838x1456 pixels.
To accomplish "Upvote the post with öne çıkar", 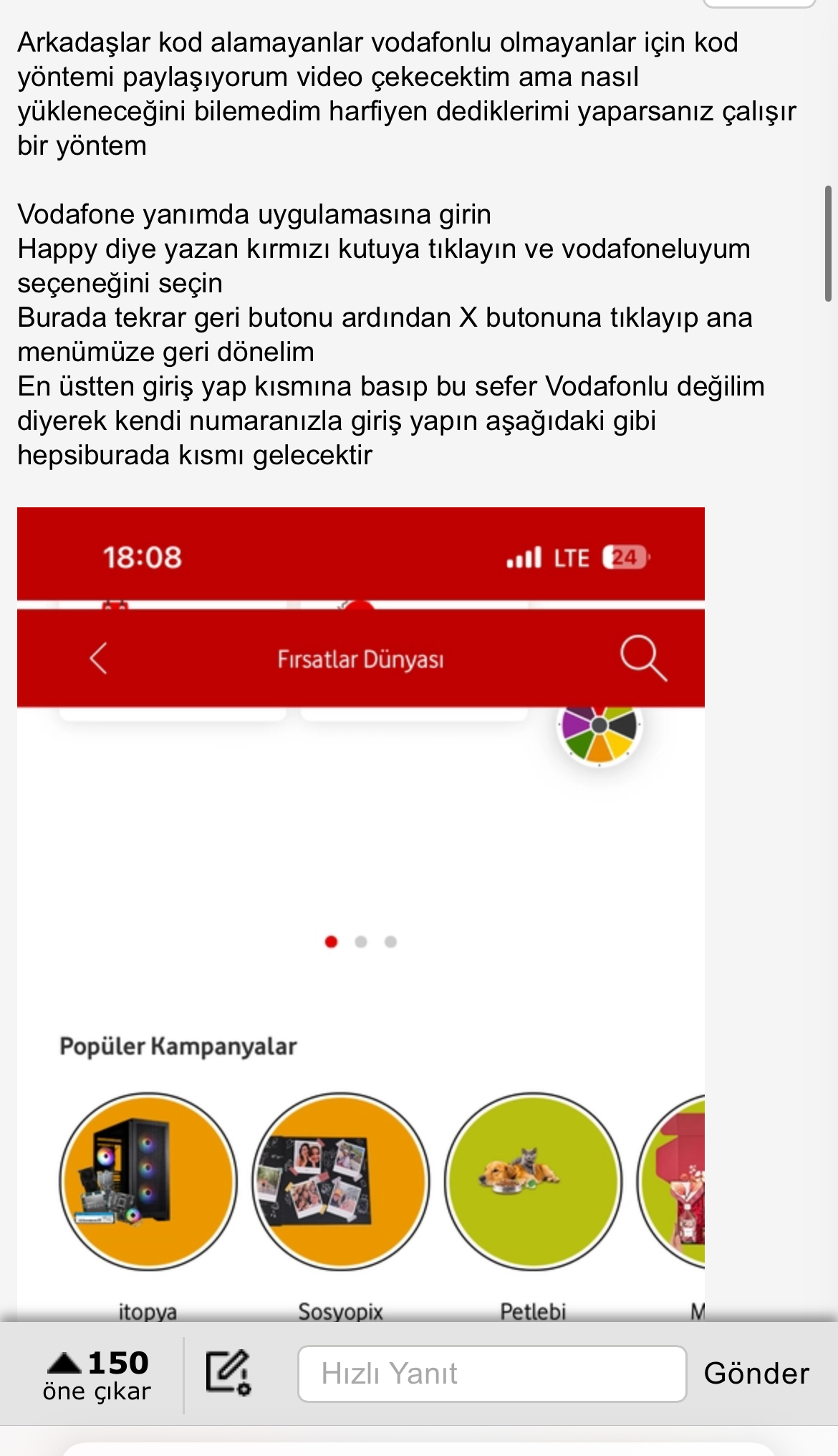I will coord(96,1375).
